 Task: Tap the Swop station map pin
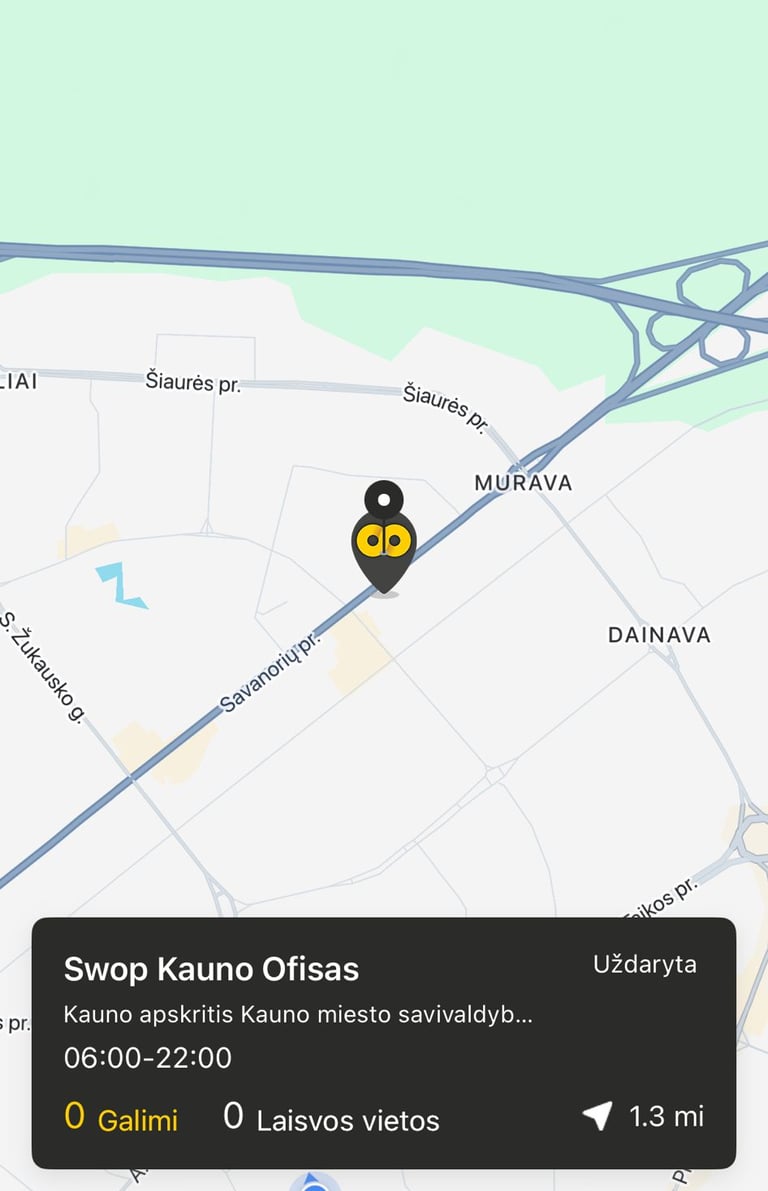pyautogui.click(x=384, y=542)
